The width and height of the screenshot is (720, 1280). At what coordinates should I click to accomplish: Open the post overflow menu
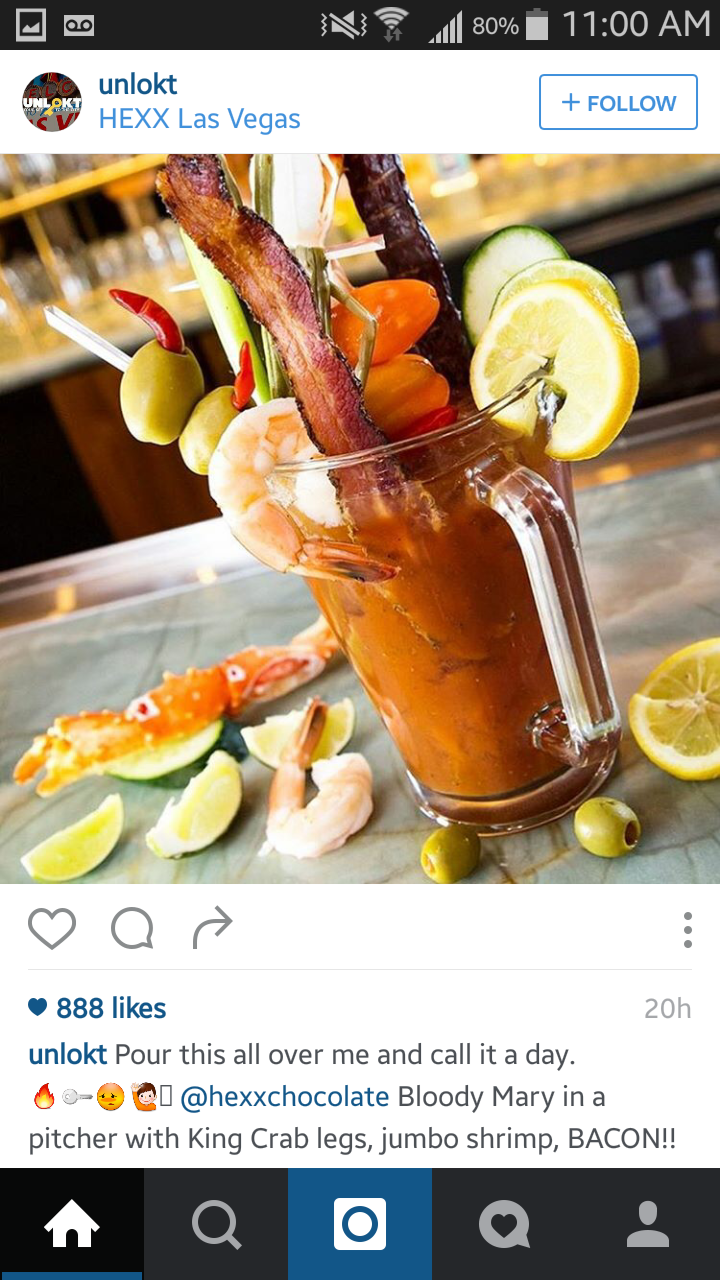[x=687, y=930]
